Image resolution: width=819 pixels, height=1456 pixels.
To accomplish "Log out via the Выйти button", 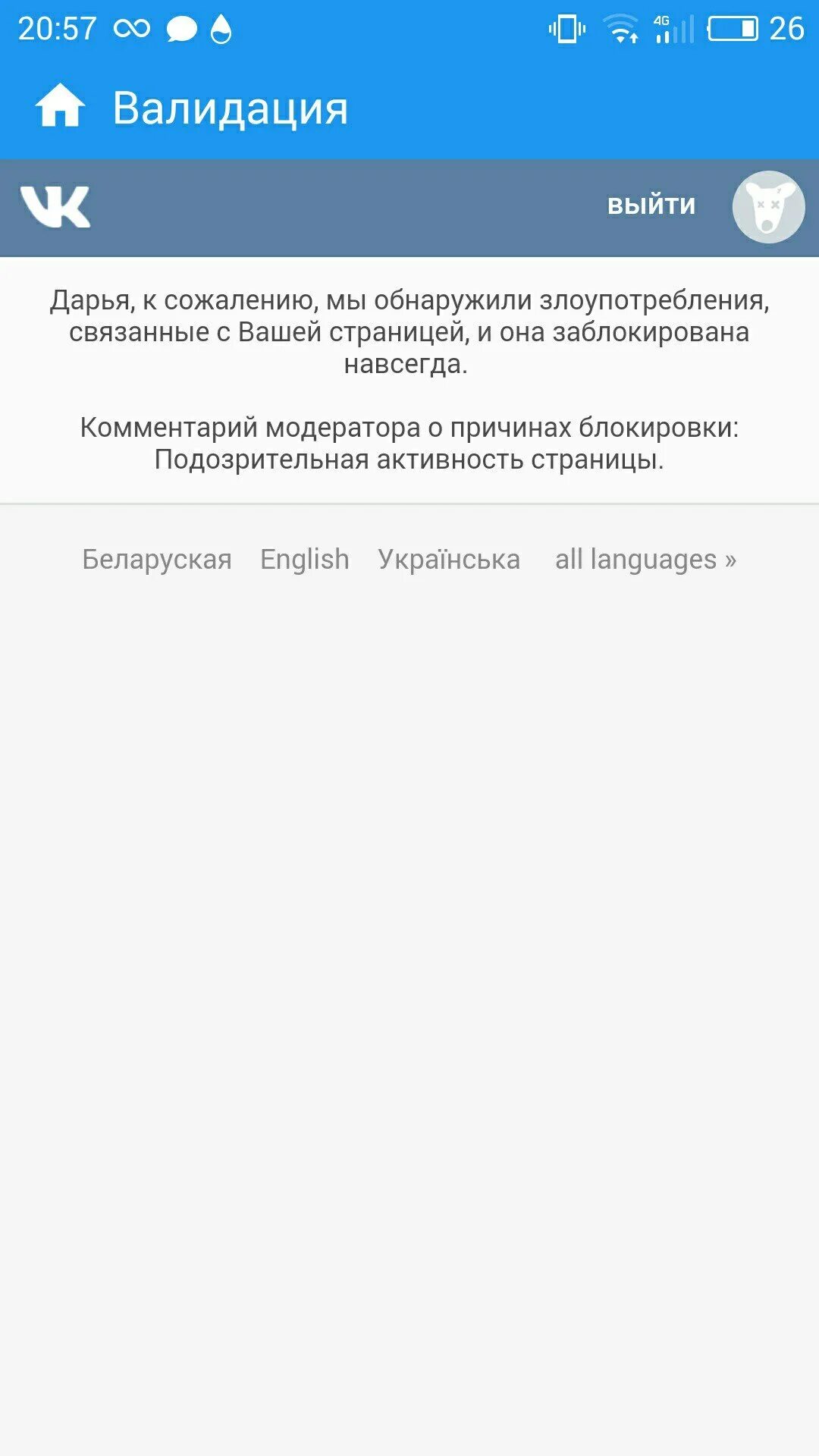I will pyautogui.click(x=651, y=206).
